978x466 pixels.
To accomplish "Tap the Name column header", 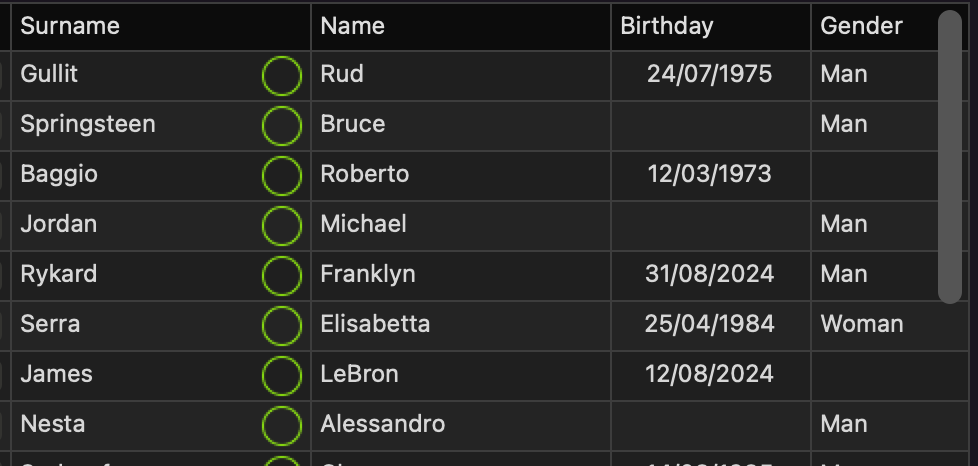I will coord(353,26).
